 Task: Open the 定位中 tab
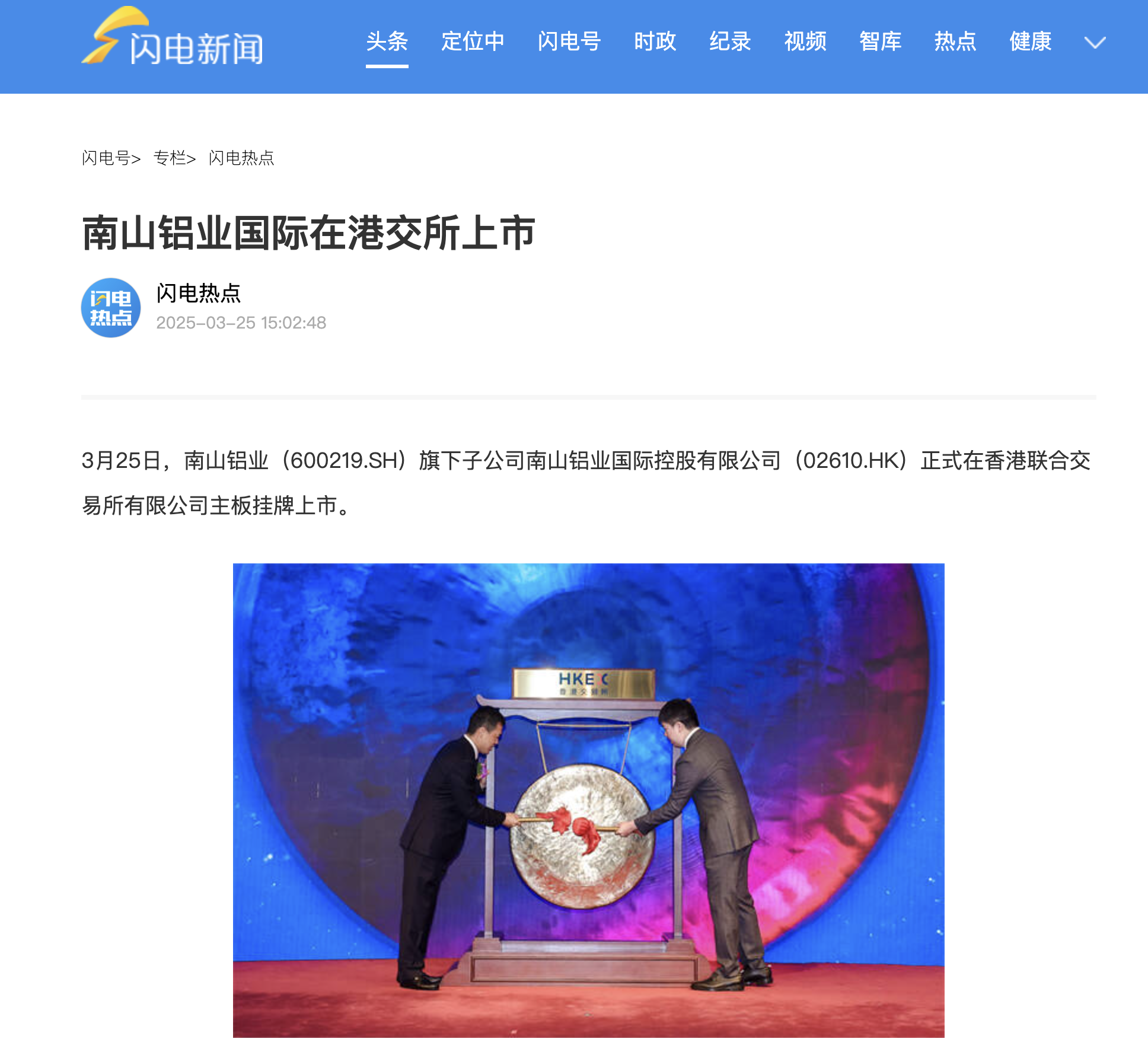click(473, 42)
